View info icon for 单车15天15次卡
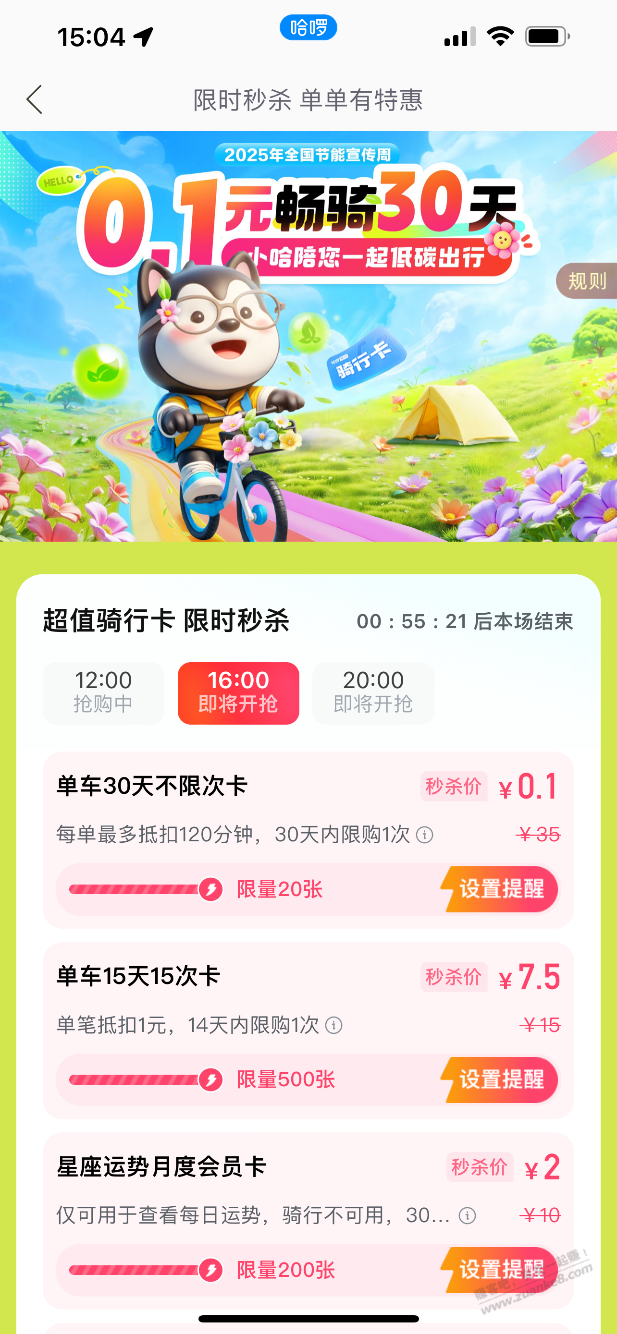 click(334, 1025)
